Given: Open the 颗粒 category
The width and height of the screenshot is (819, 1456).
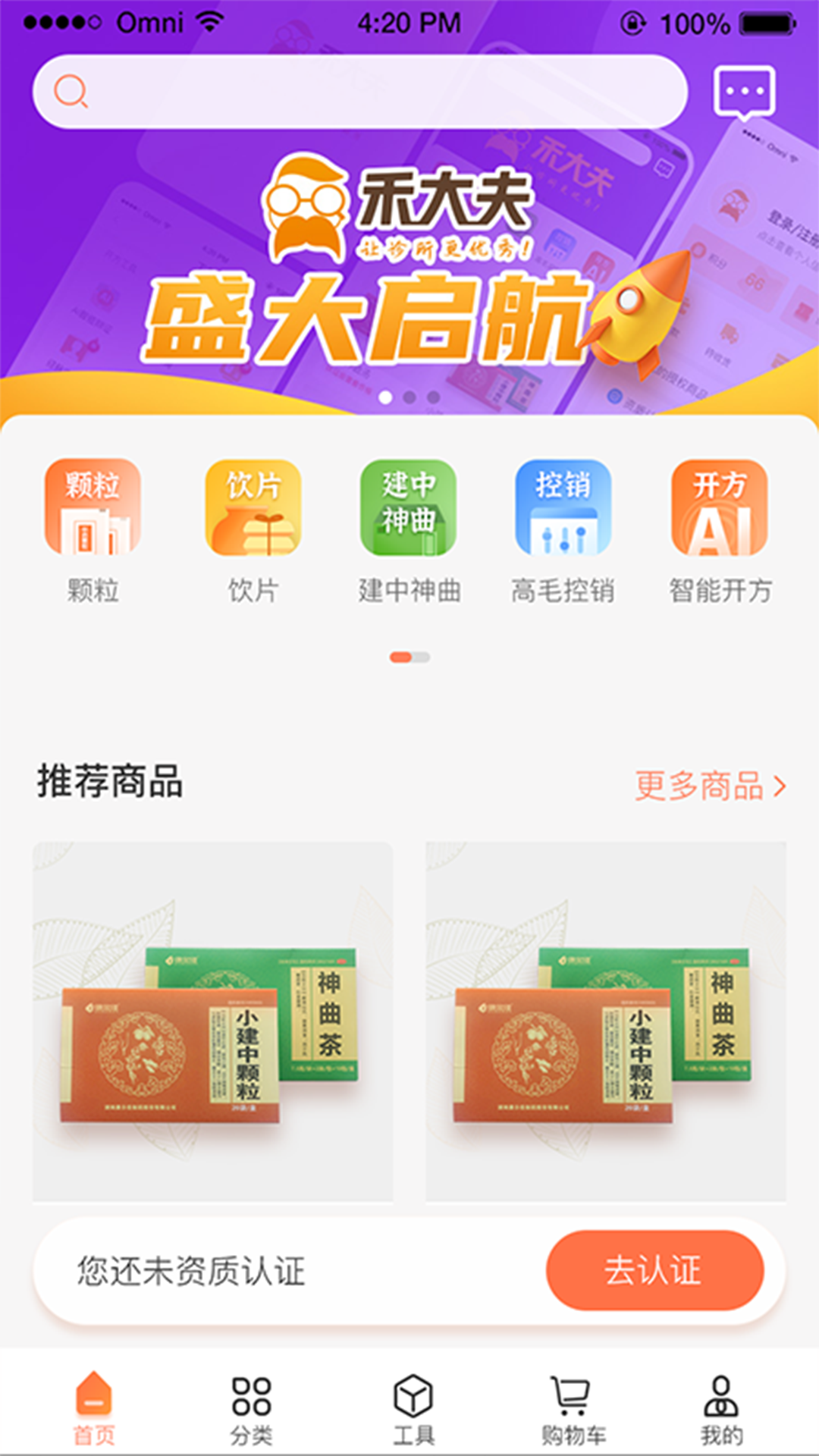Looking at the screenshot, I should 93,531.
